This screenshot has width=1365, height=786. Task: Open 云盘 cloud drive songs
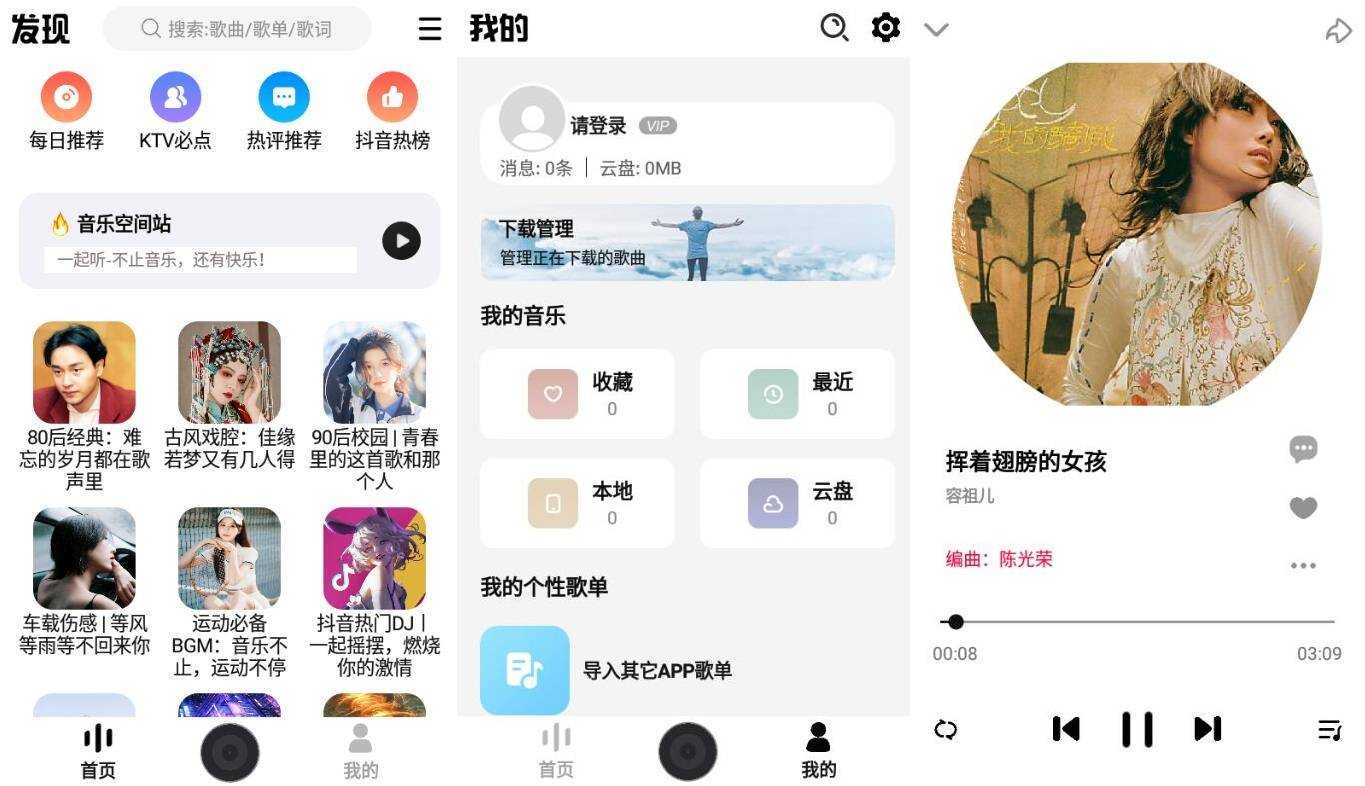797,503
